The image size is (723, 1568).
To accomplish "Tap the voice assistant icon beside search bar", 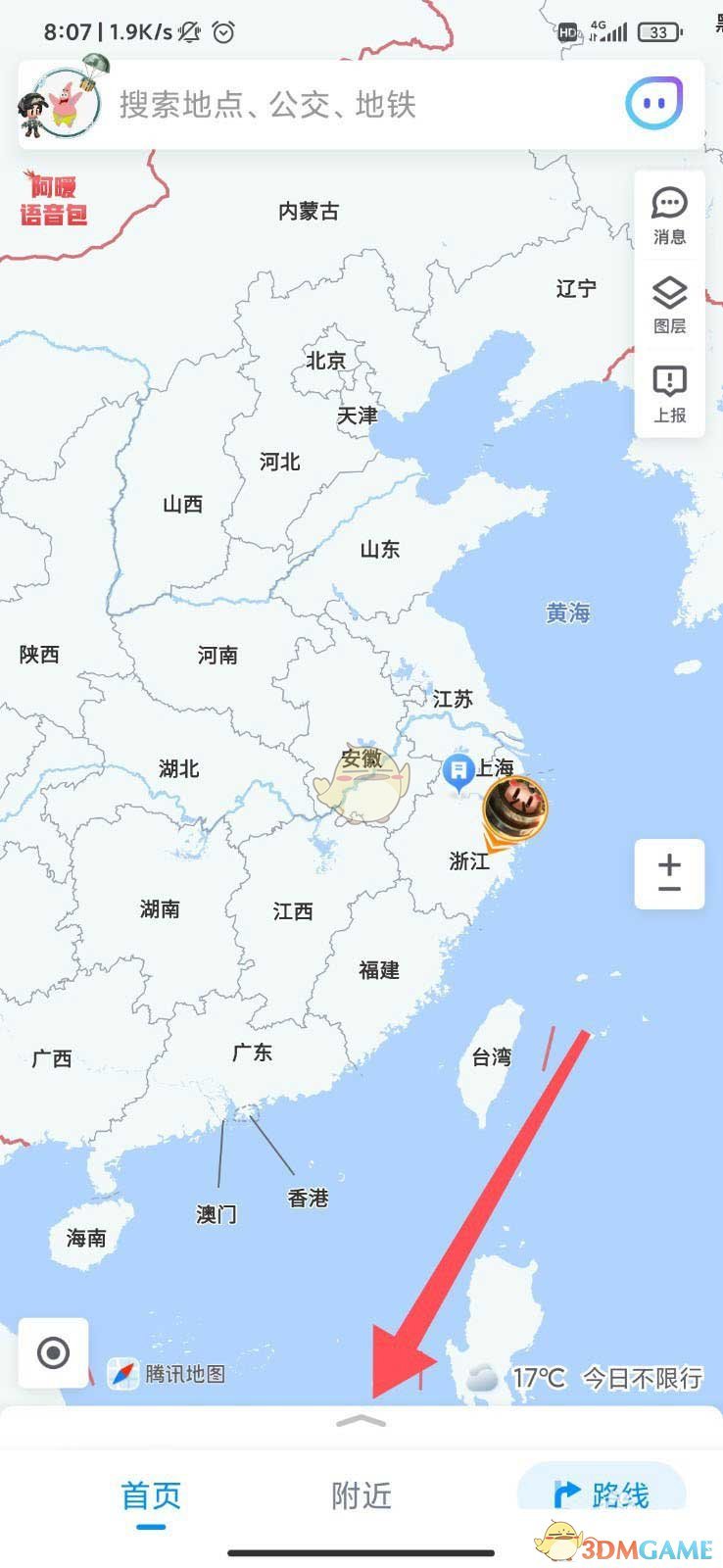I will (x=652, y=103).
